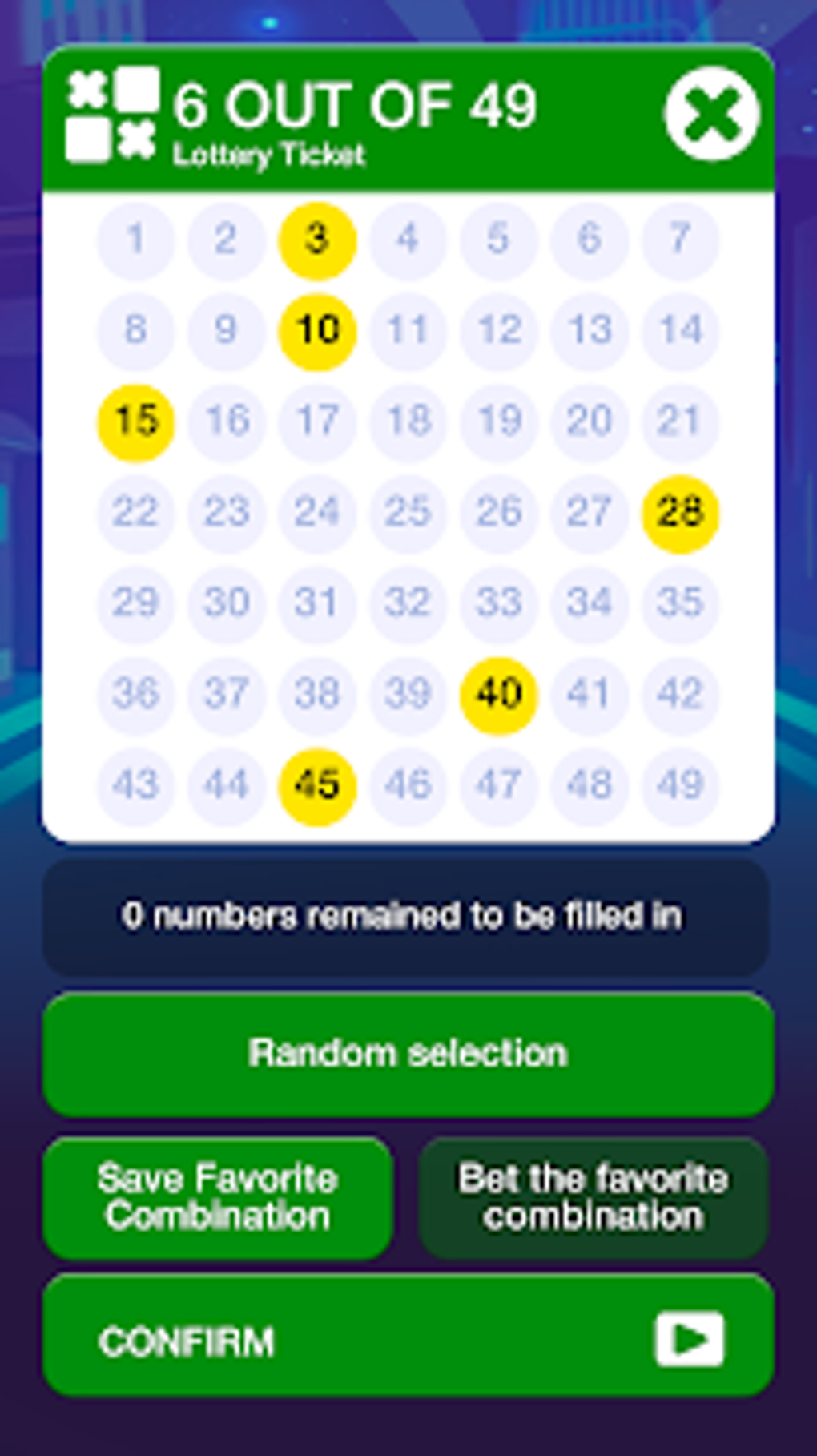Choose number 19
The image size is (817, 1456).
499,422
